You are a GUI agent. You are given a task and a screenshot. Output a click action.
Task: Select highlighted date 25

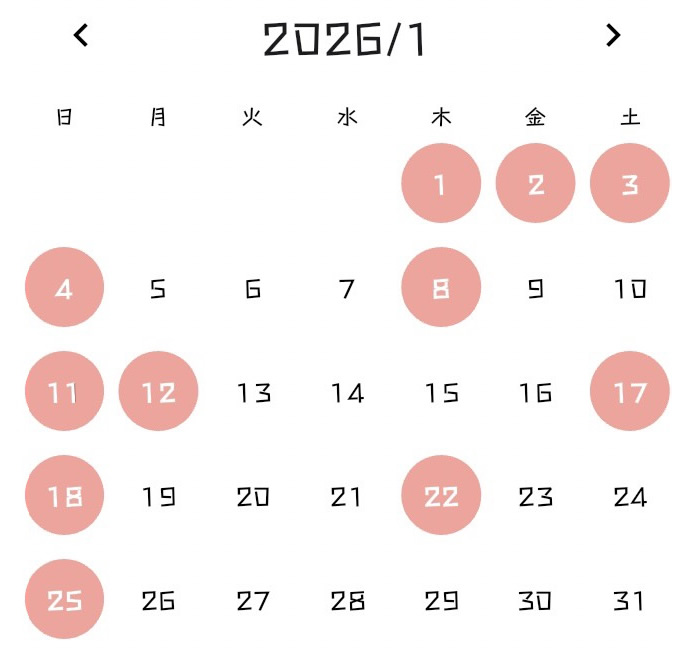click(64, 600)
